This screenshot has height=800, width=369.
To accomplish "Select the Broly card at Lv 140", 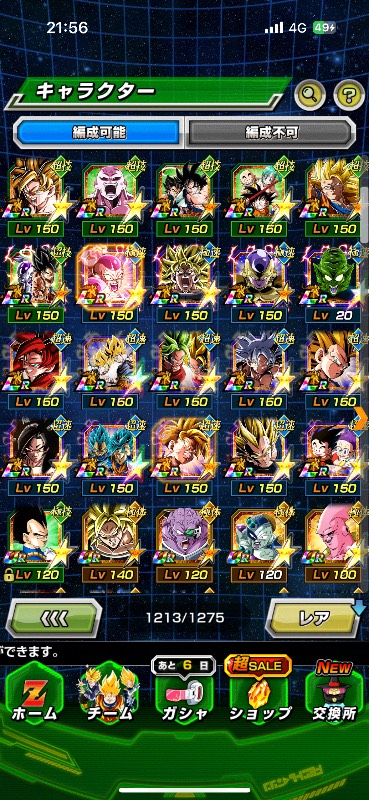I will pyautogui.click(x=111, y=542).
